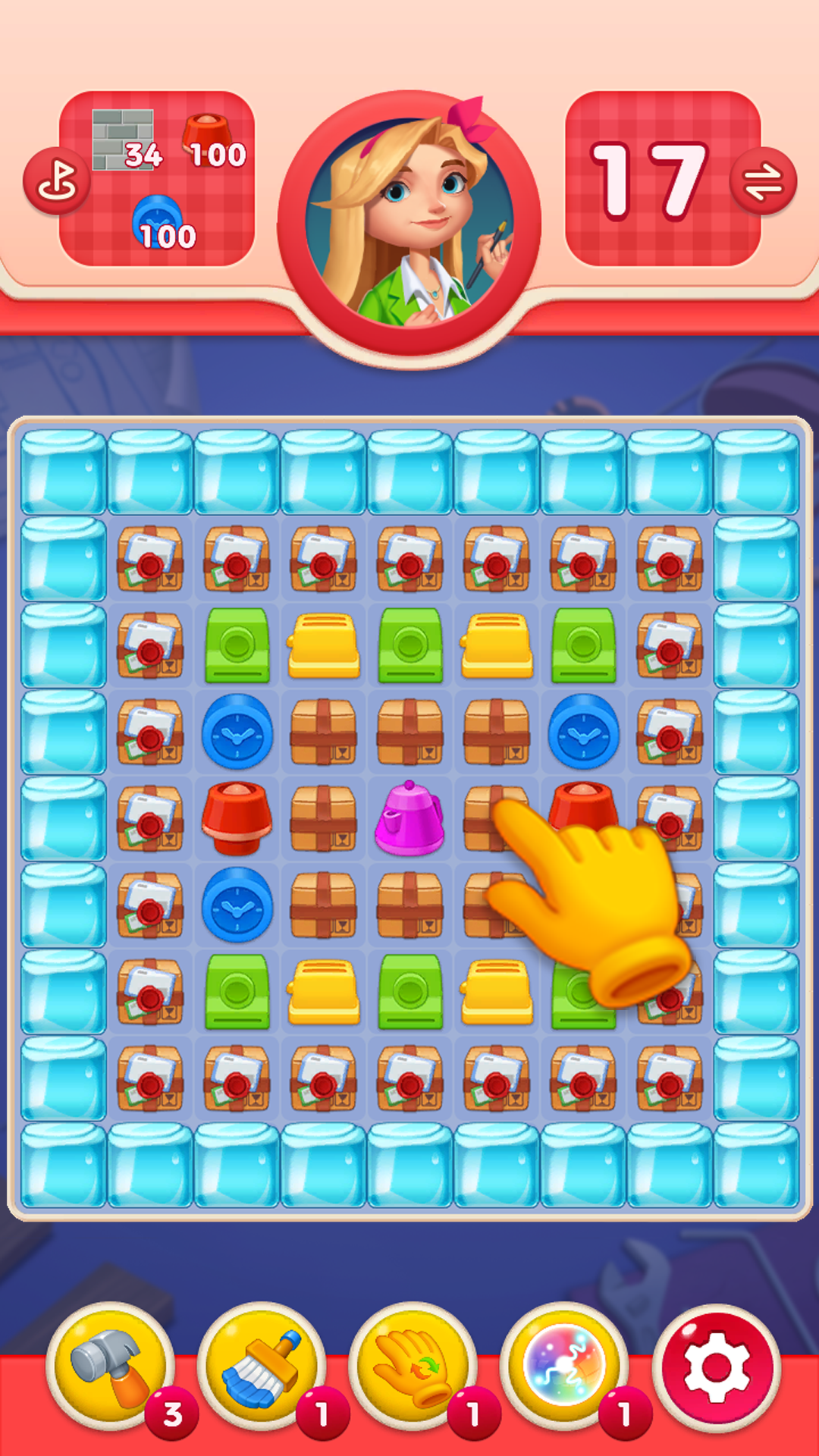Tap the shuffle arrows beside the move counter

point(766,180)
